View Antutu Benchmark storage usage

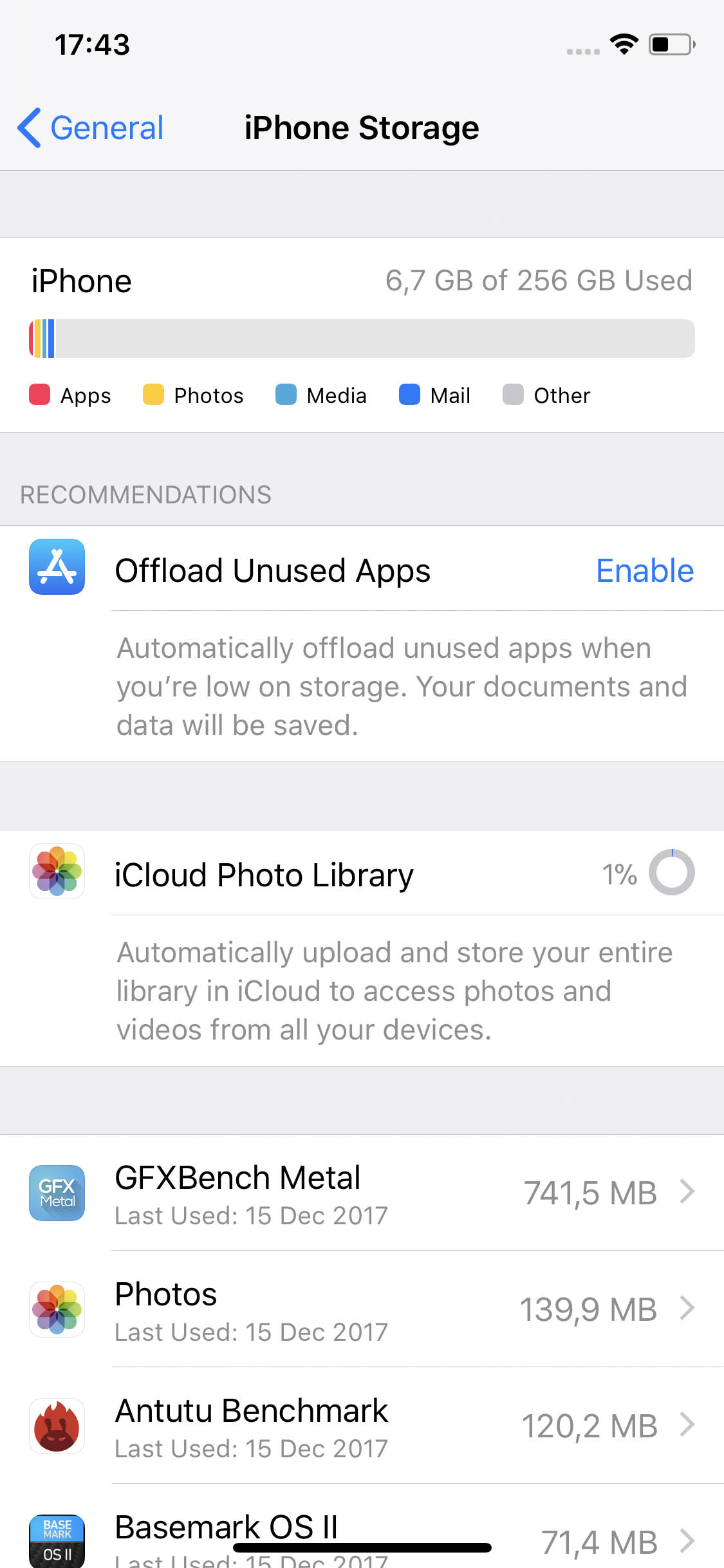coord(362,1425)
